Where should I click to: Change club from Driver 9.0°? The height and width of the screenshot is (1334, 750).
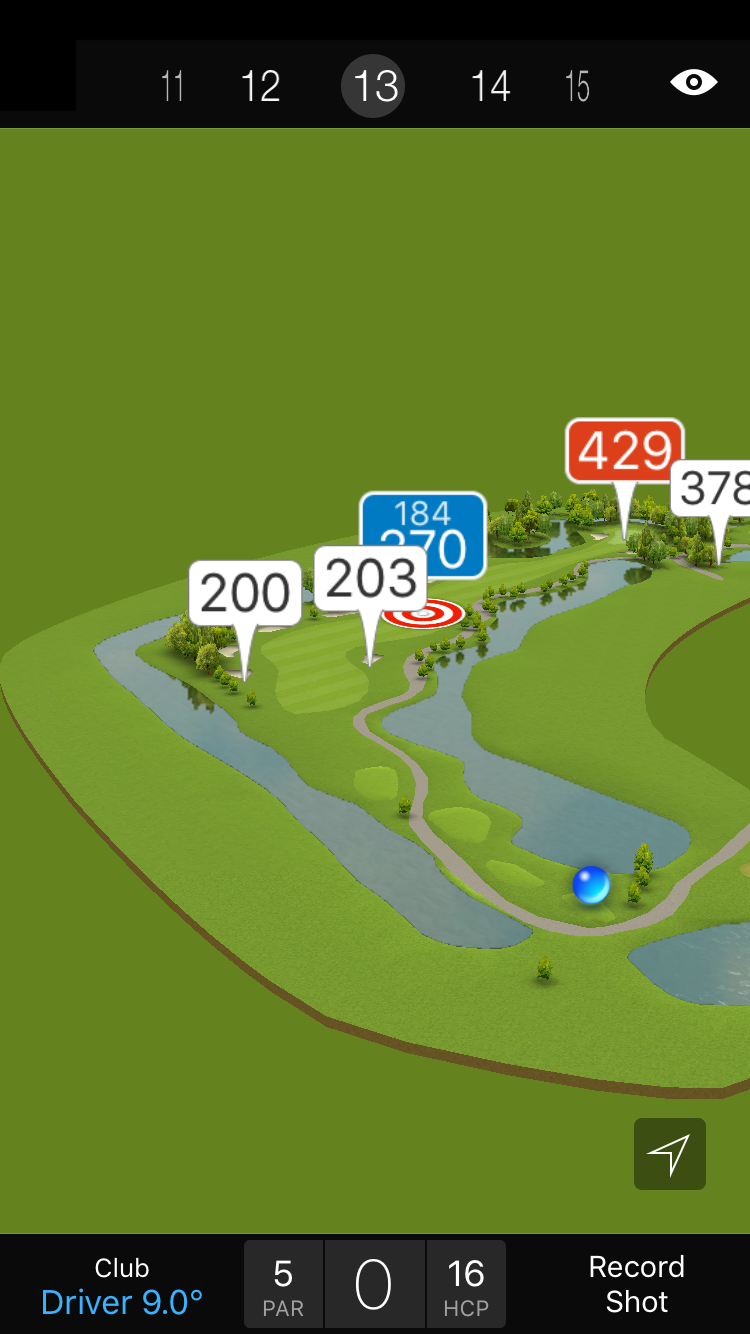point(122,1286)
